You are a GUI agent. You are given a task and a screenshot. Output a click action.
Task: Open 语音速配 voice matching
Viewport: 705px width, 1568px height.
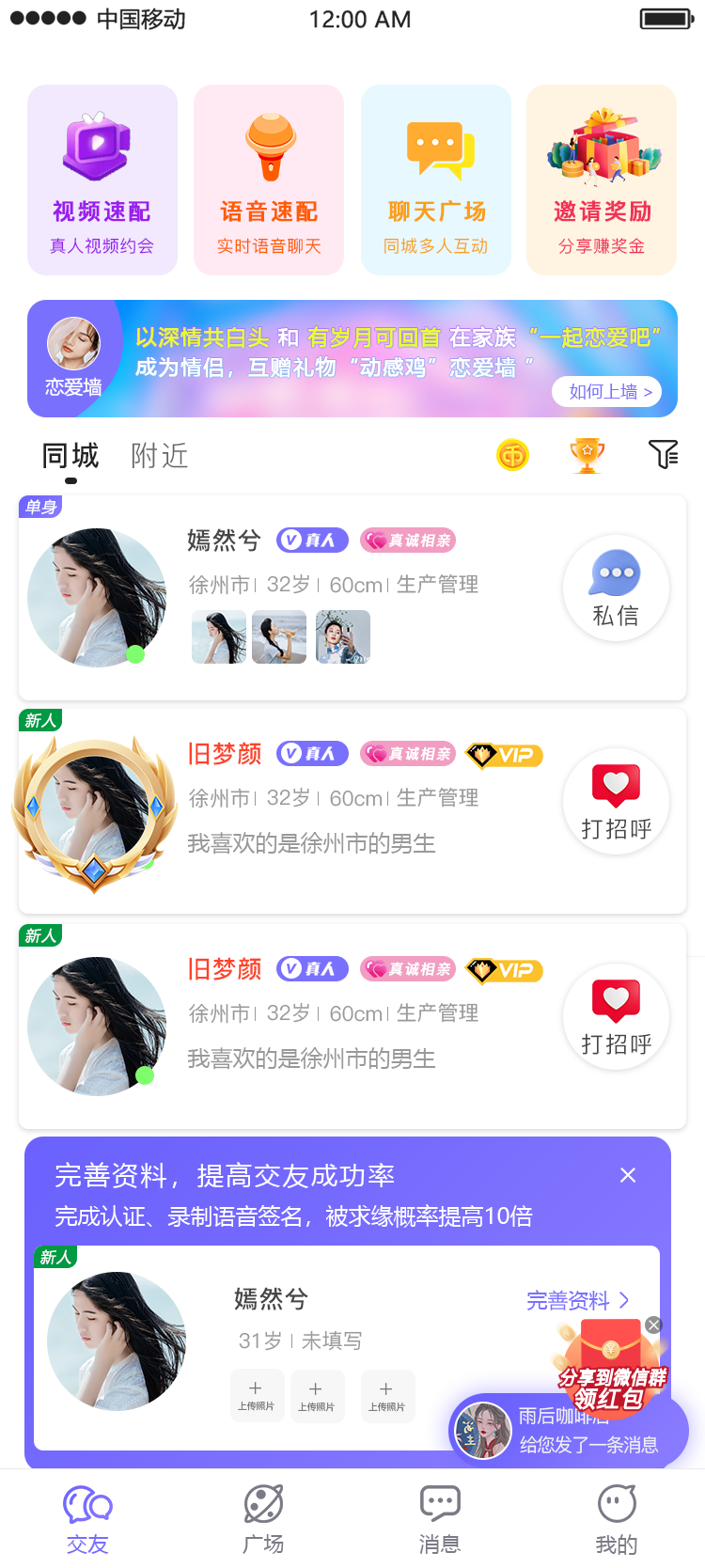(x=269, y=180)
